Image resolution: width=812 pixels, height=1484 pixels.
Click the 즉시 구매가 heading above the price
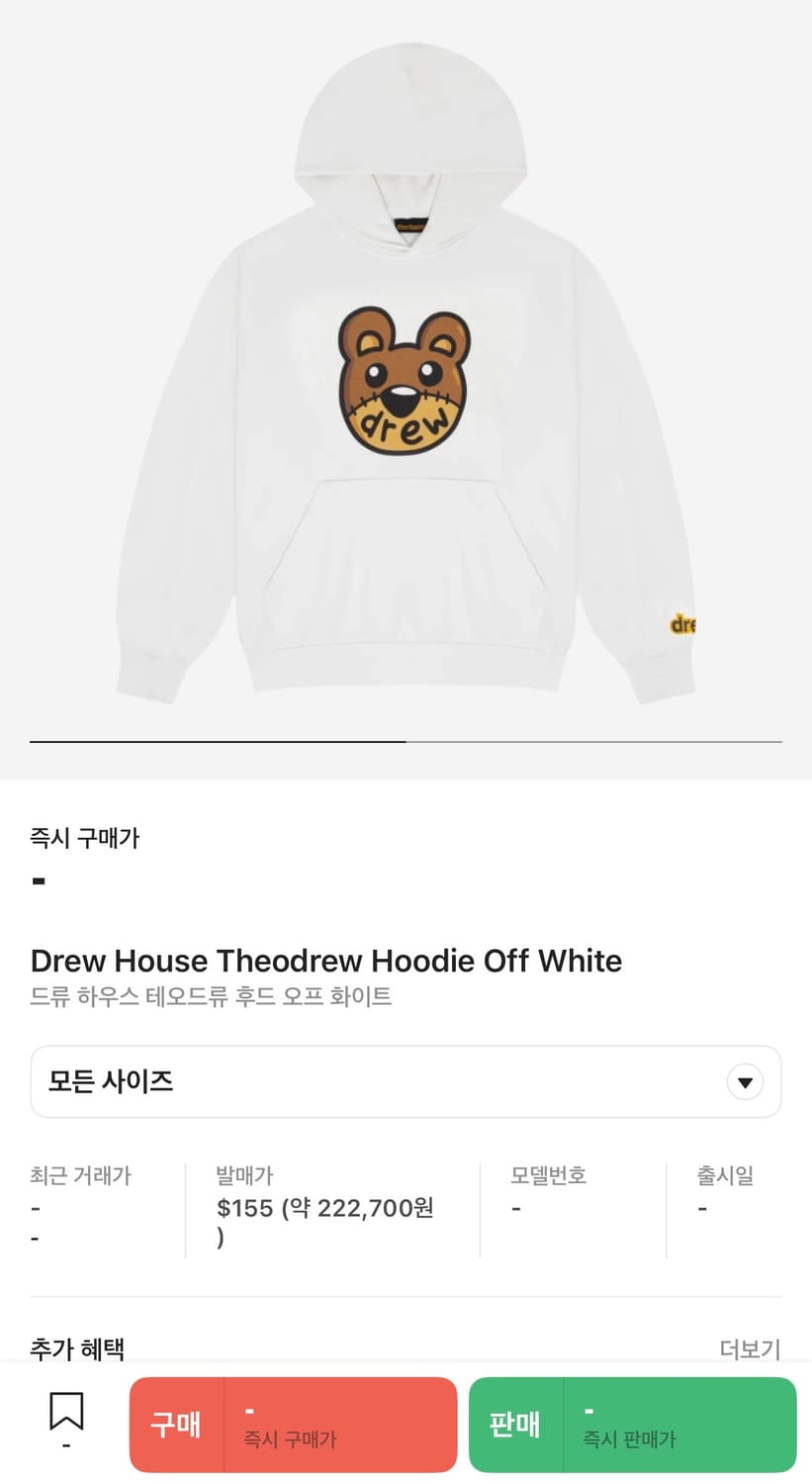click(x=85, y=838)
